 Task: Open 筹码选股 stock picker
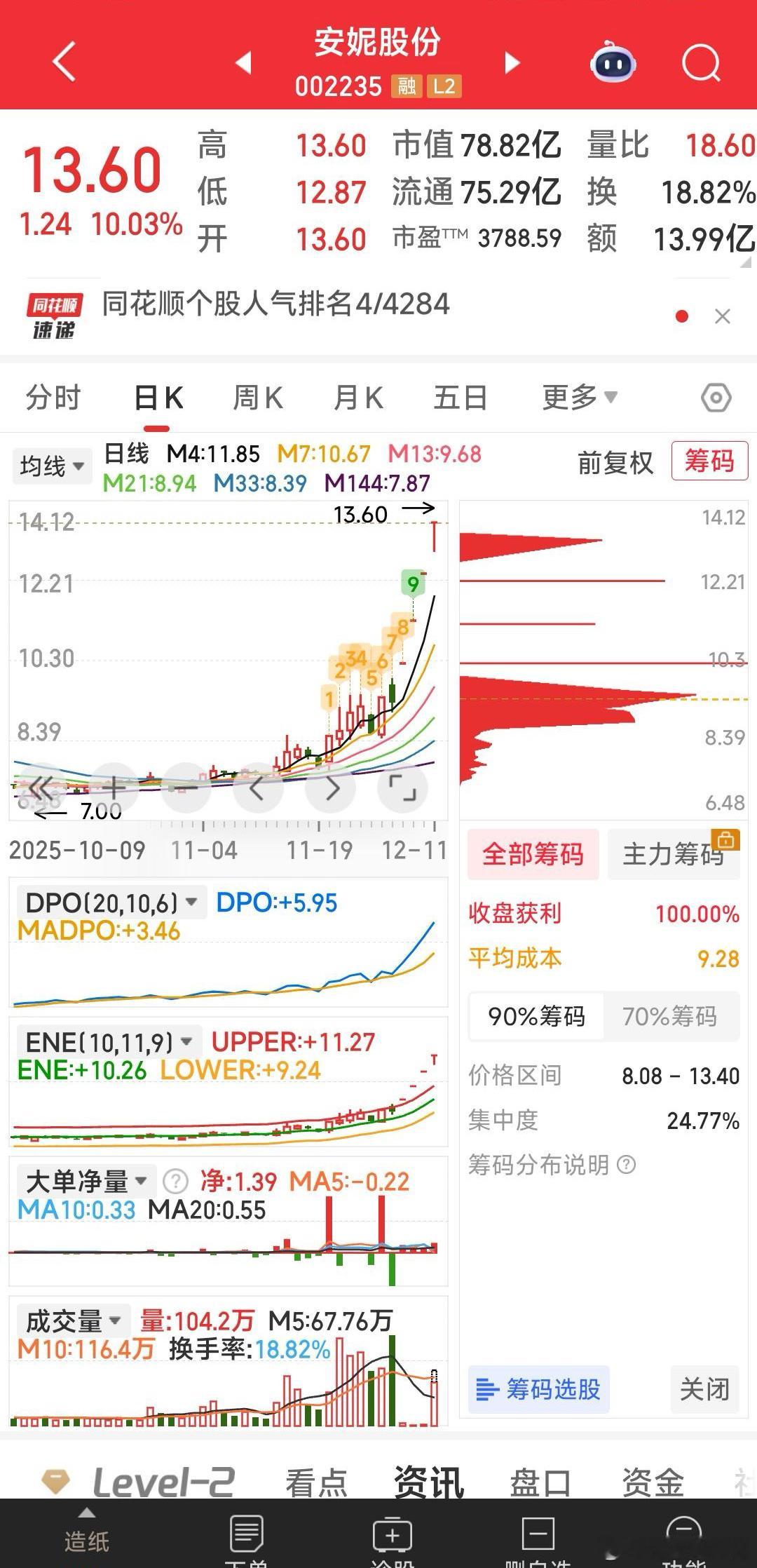click(538, 1388)
